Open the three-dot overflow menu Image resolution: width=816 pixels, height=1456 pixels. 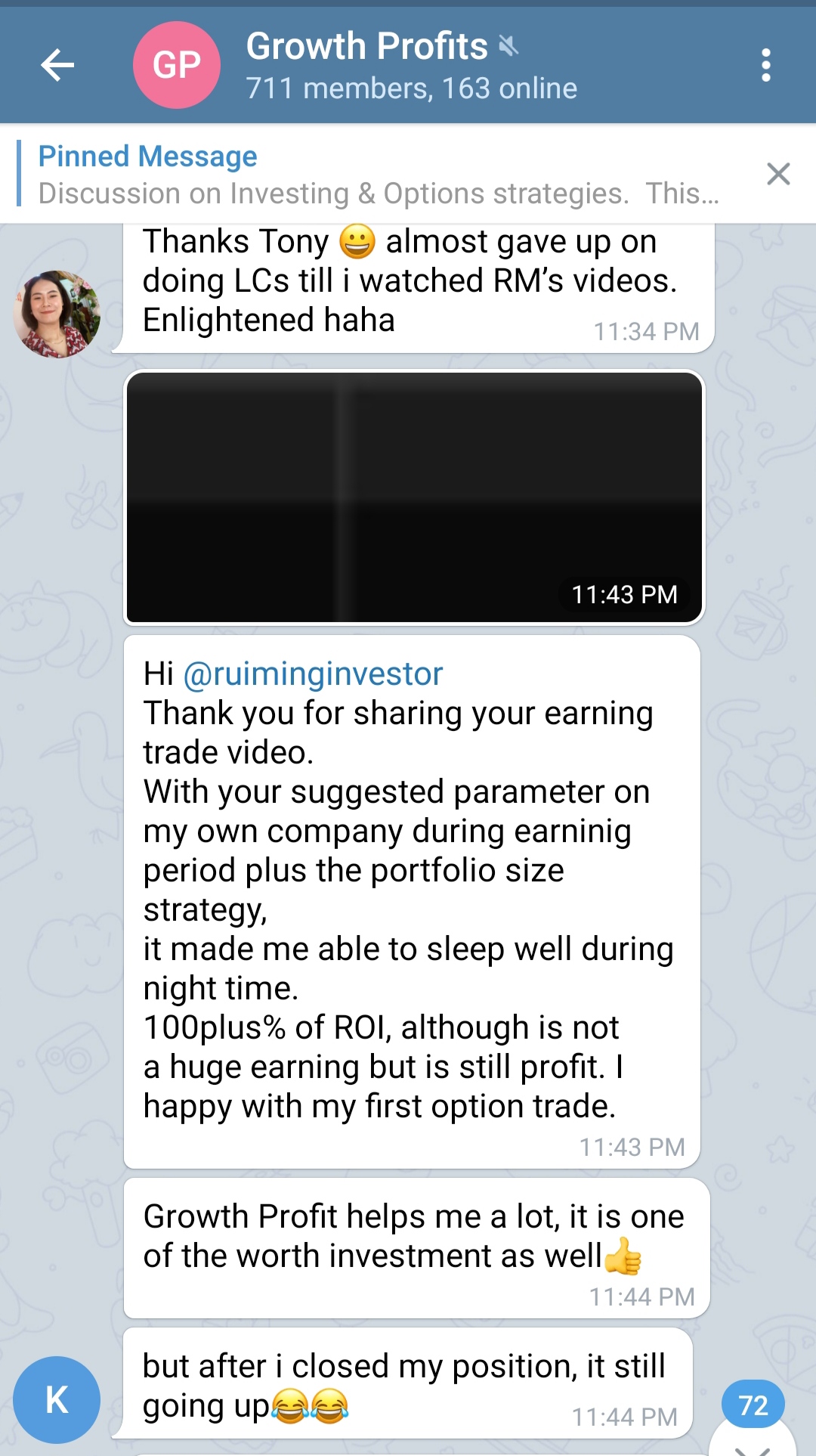tap(766, 65)
